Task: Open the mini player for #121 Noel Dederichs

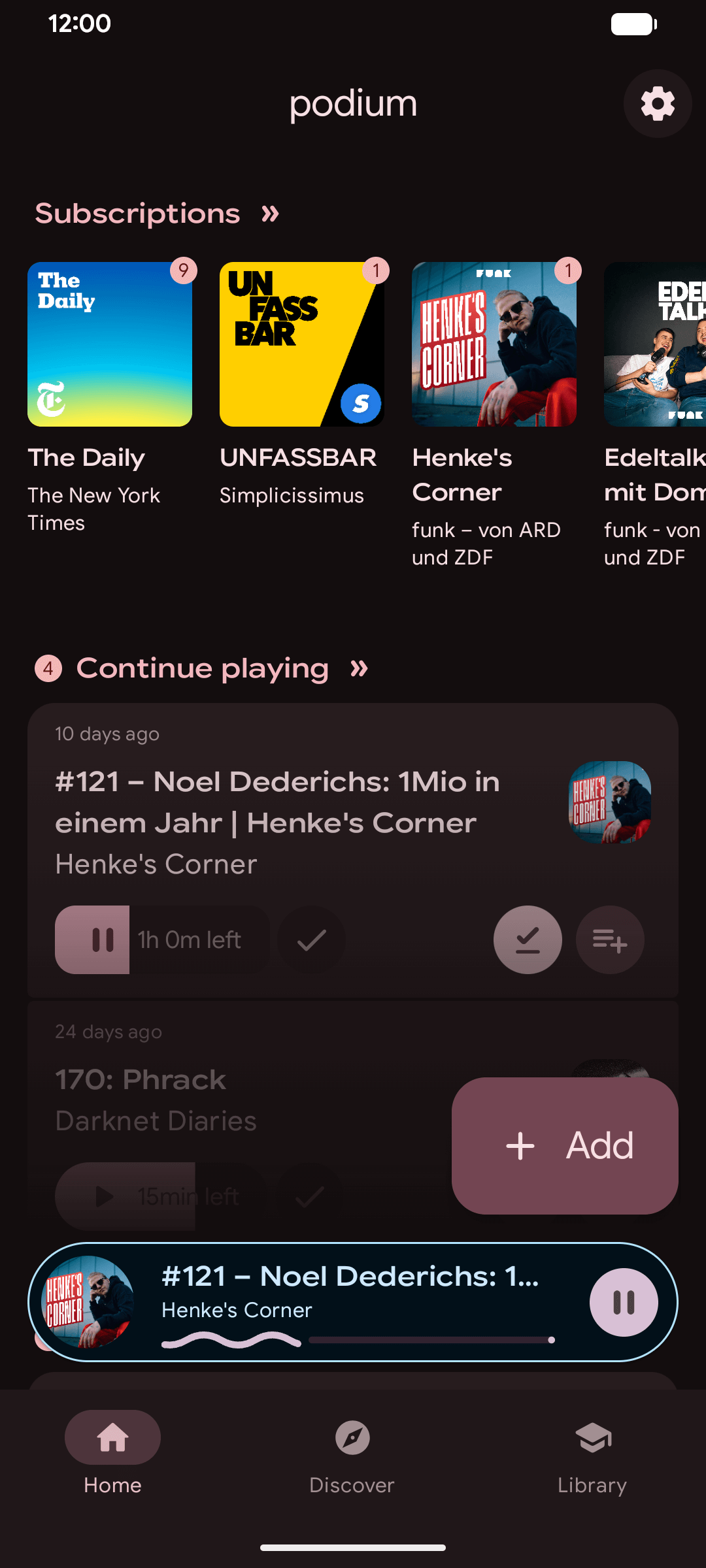Action: (353, 1290)
